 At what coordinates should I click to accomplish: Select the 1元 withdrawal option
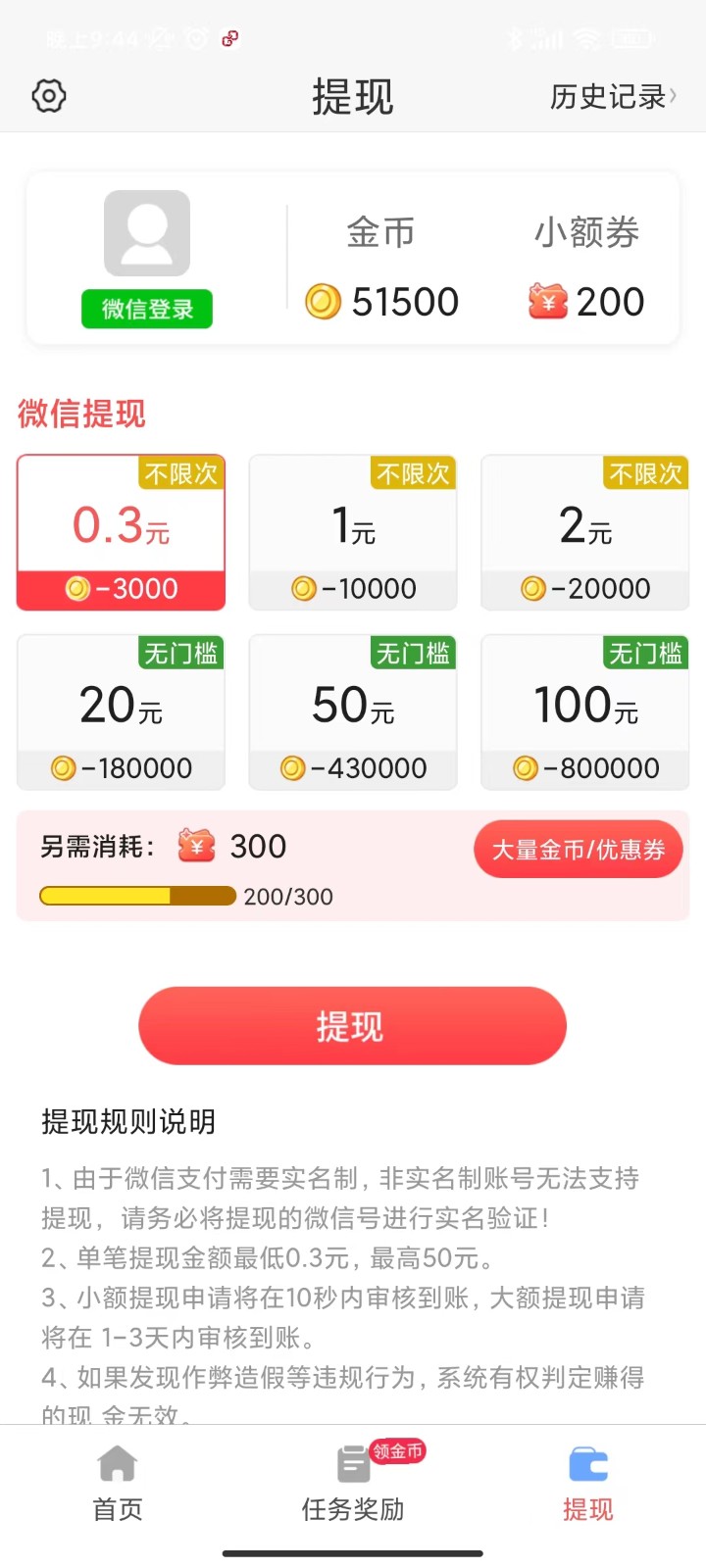click(353, 532)
